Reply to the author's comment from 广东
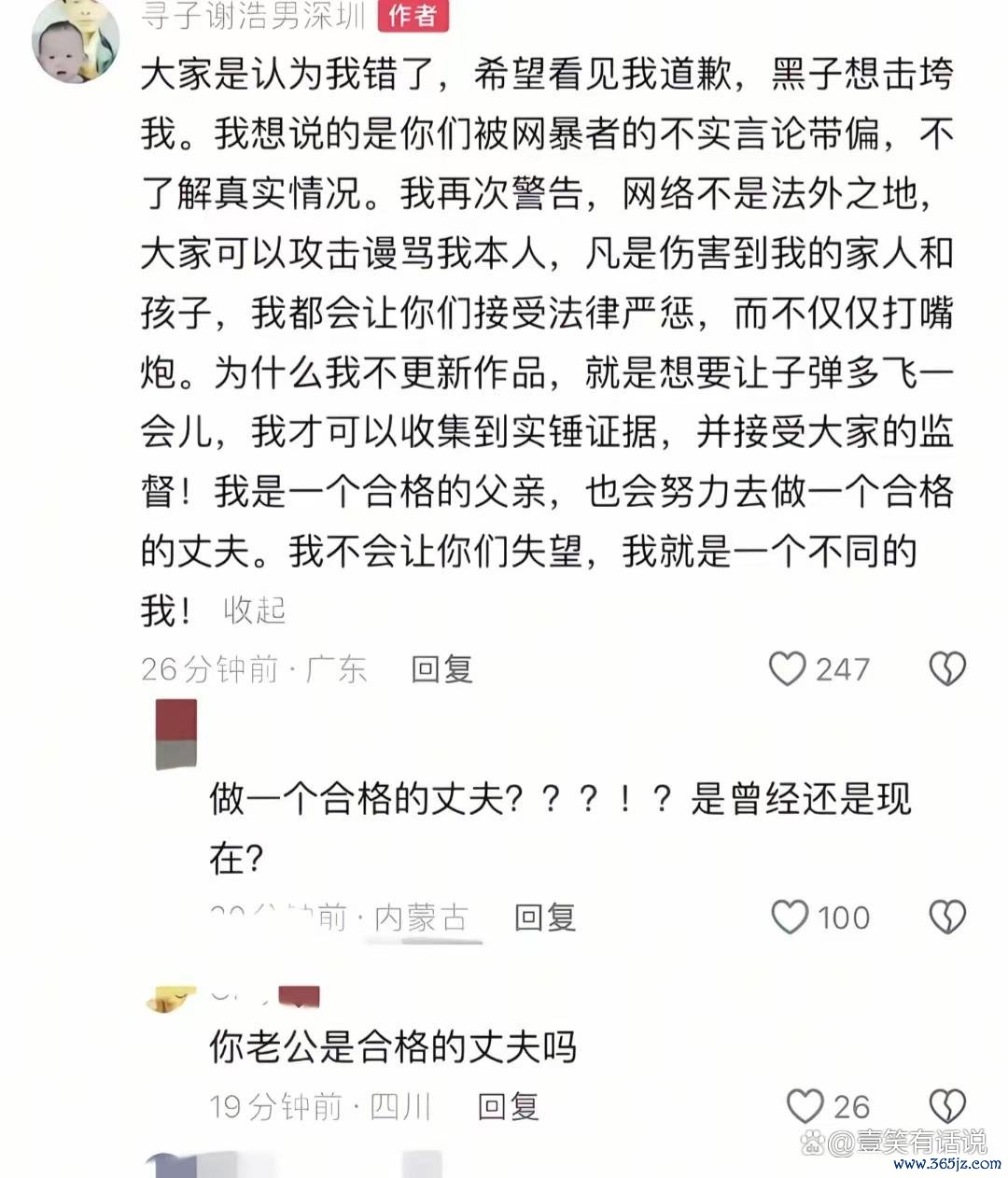This screenshot has width=1008, height=1178. pos(441,669)
